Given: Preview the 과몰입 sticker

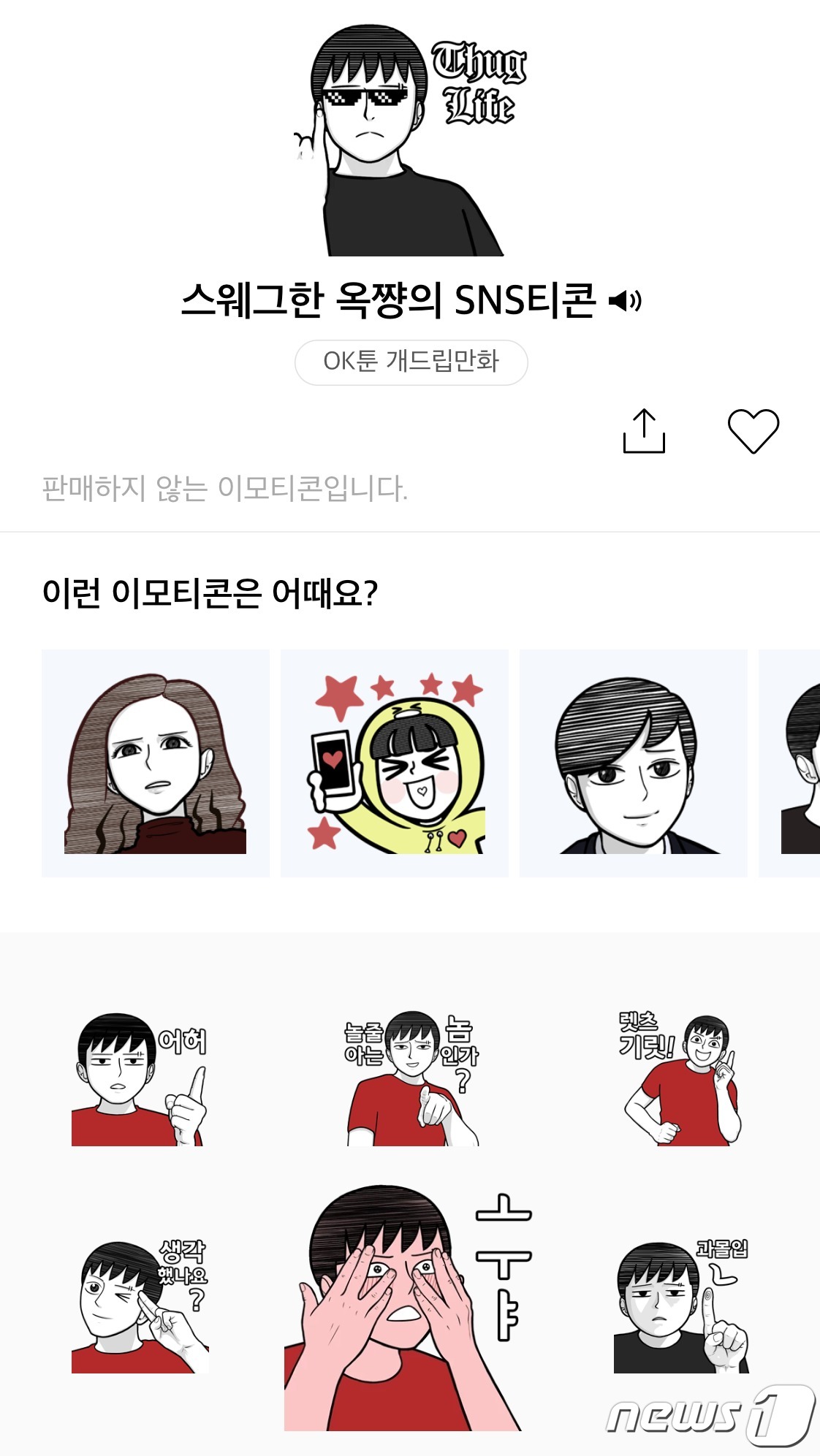Looking at the screenshot, I should tap(681, 1306).
